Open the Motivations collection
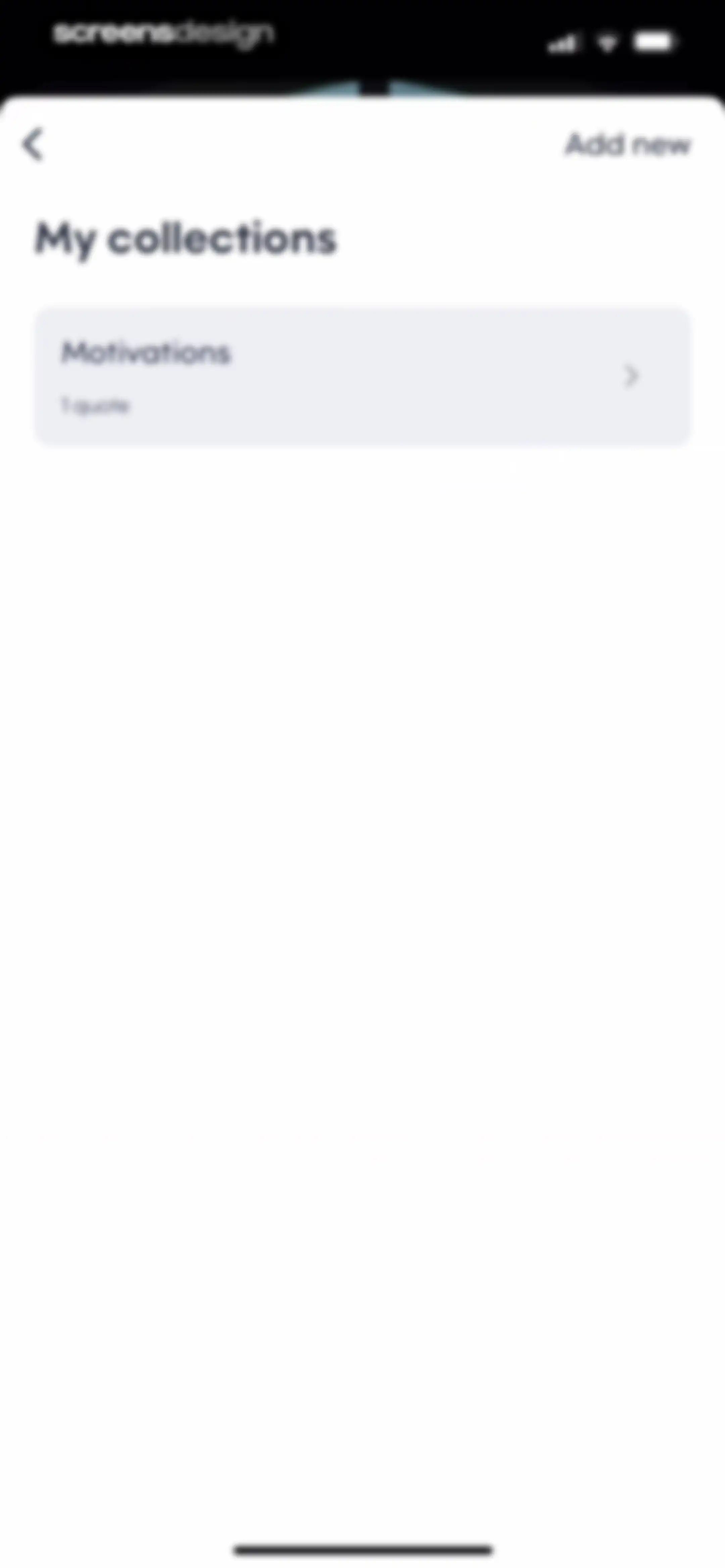The height and width of the screenshot is (1568, 725). click(x=363, y=377)
